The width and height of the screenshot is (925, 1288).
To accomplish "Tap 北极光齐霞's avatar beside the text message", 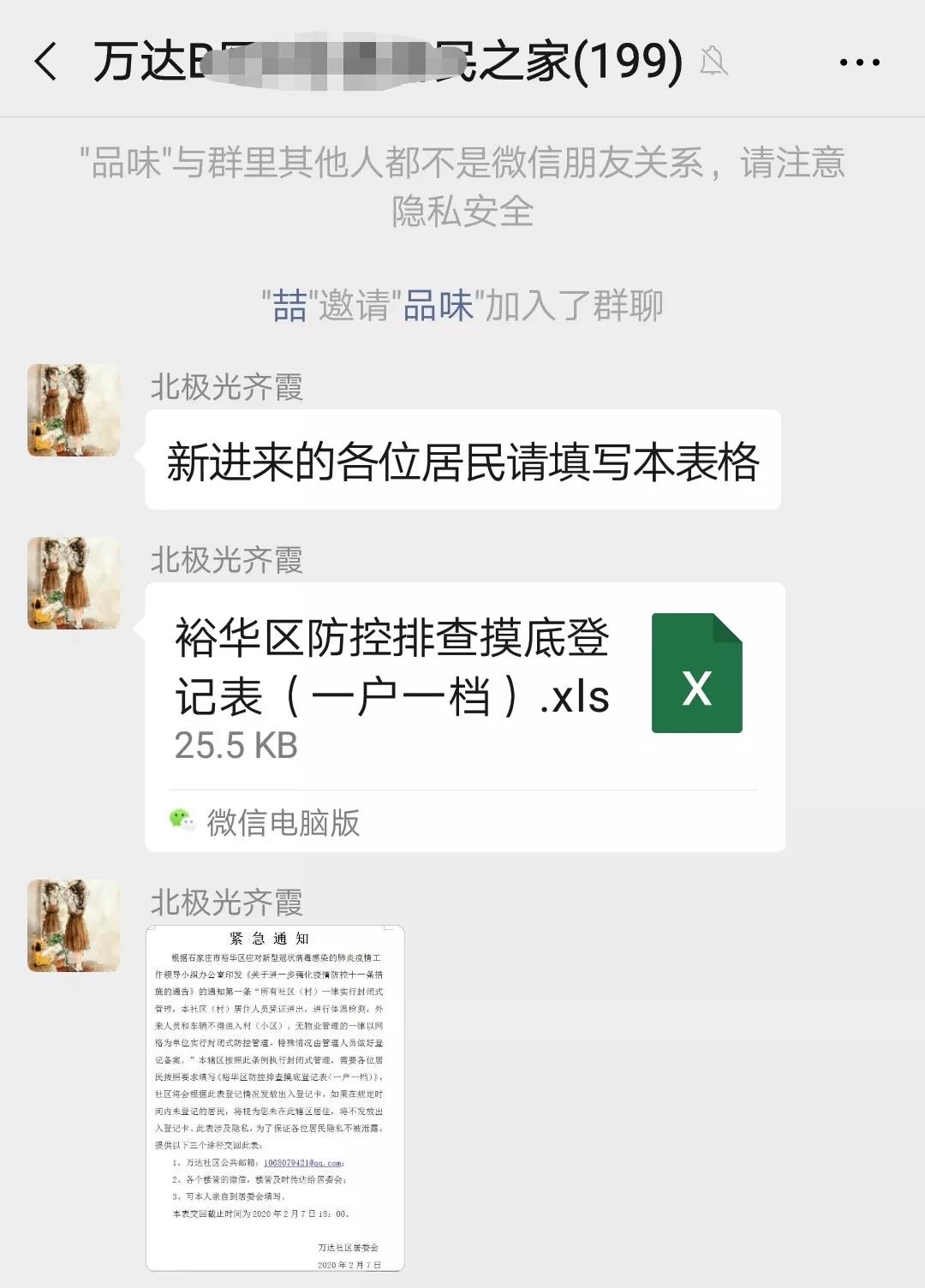I will tap(74, 409).
